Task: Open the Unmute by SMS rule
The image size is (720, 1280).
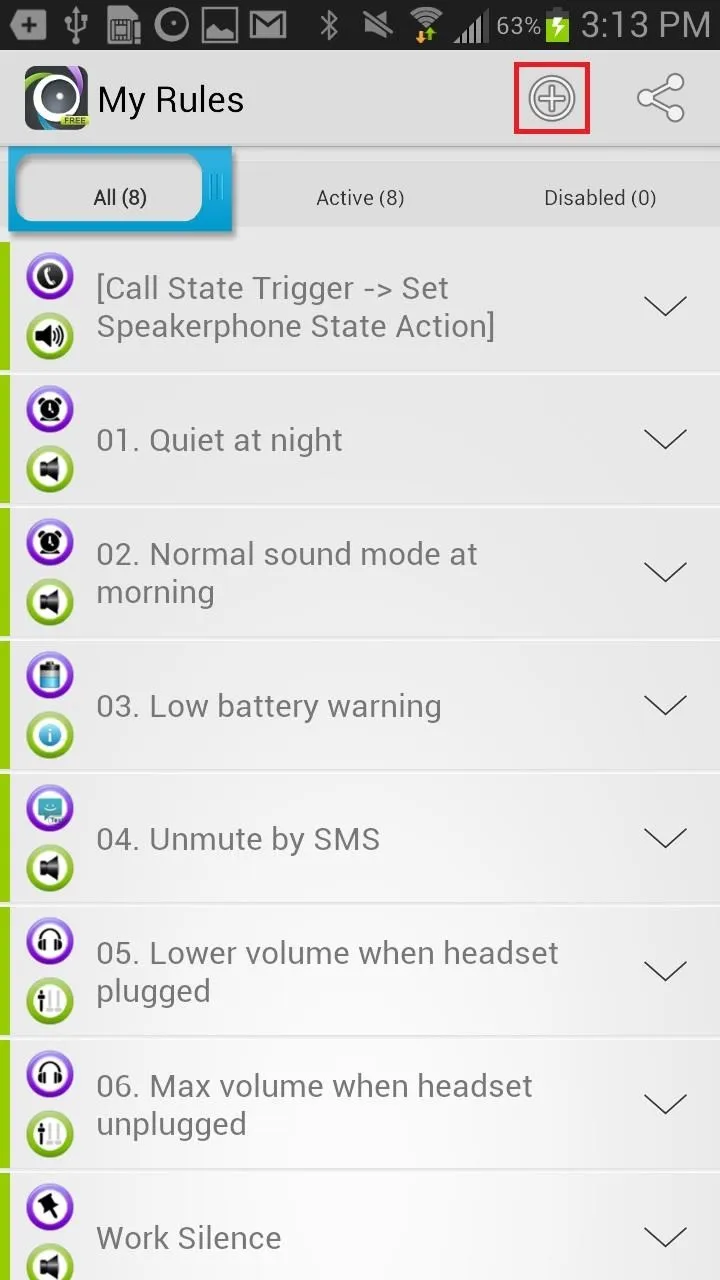Action: tap(360, 839)
